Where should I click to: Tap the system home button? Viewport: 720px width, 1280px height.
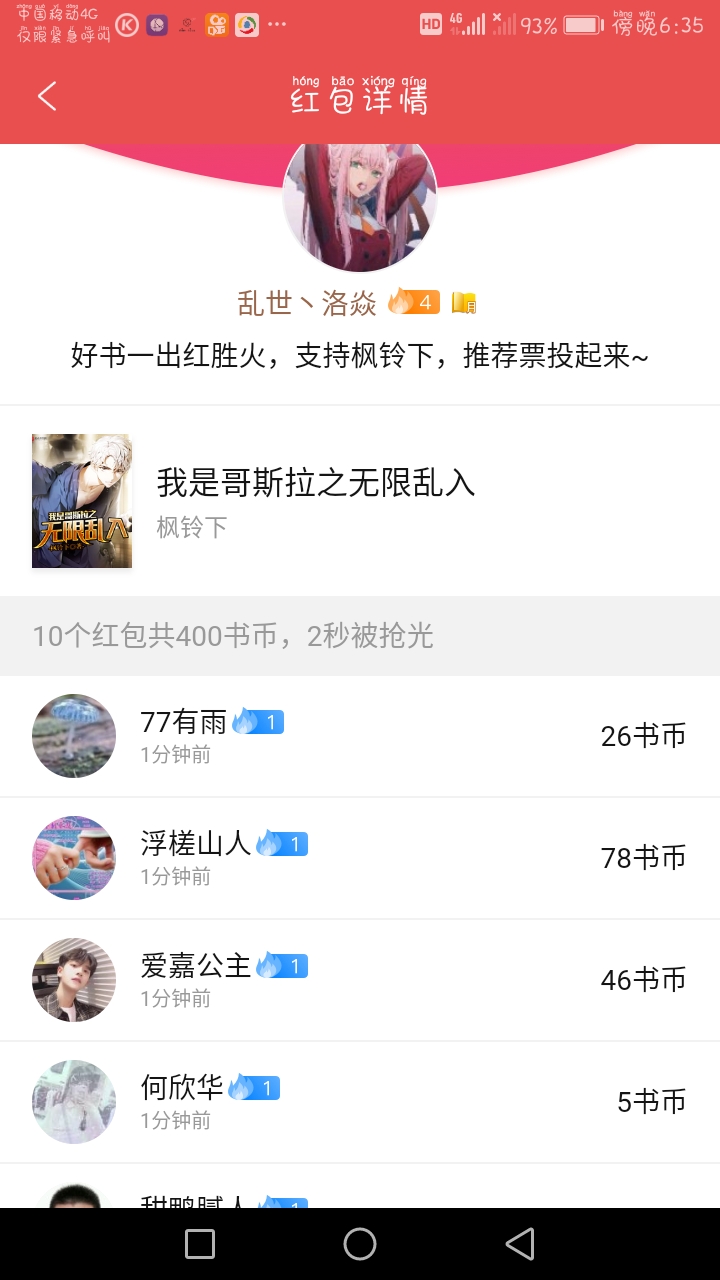pyautogui.click(x=360, y=1244)
